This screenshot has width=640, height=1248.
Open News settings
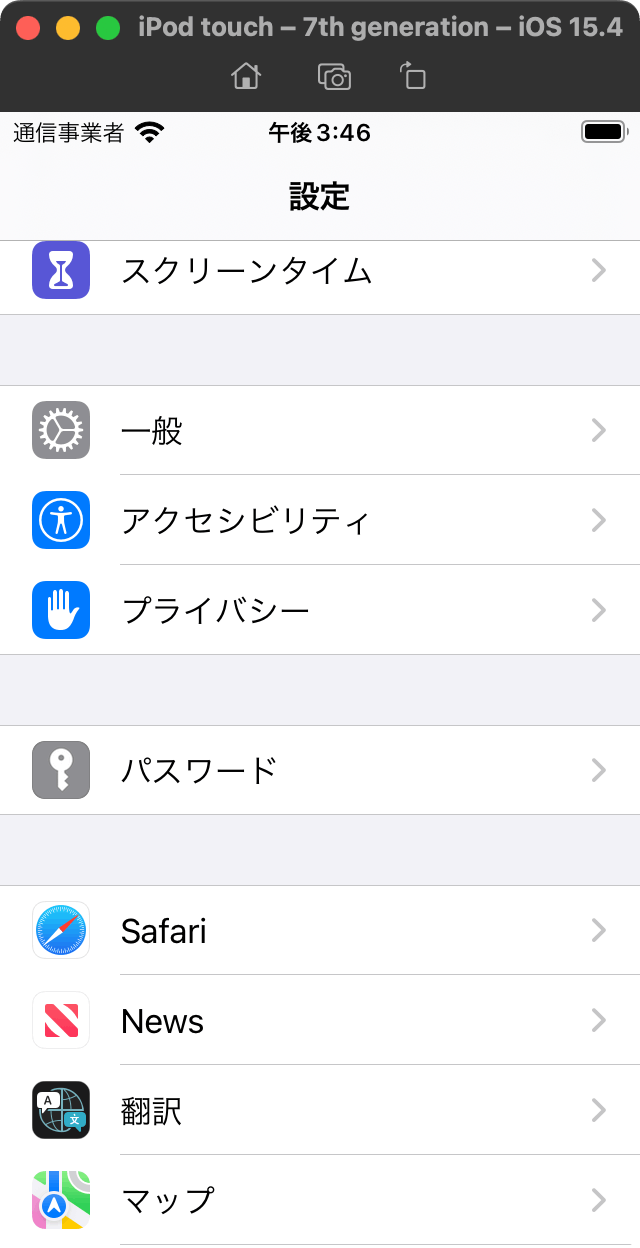(320, 1020)
